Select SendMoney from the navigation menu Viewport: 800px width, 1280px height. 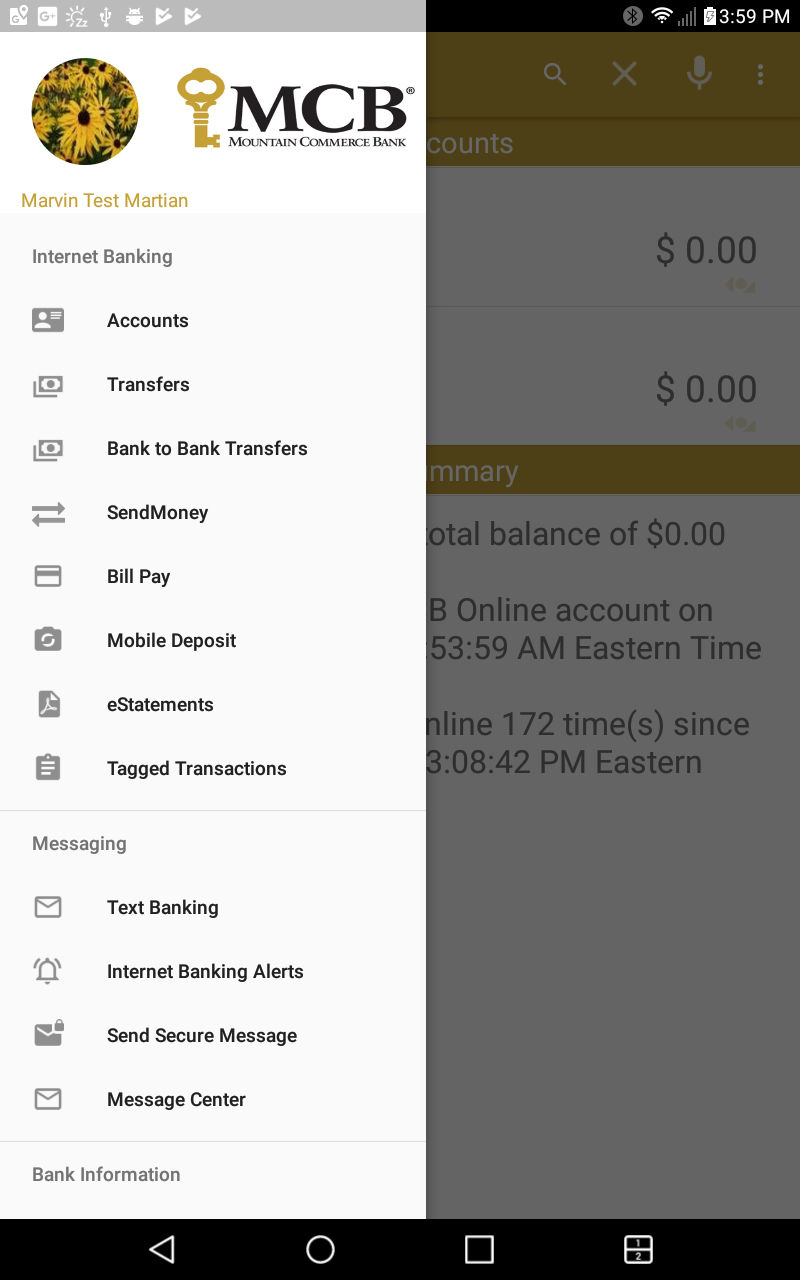(157, 512)
